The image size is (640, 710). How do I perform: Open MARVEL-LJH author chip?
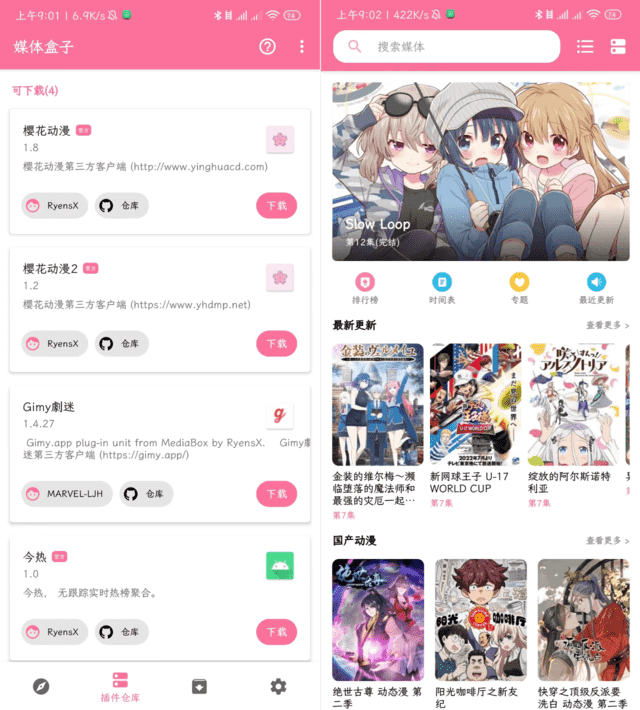66,493
